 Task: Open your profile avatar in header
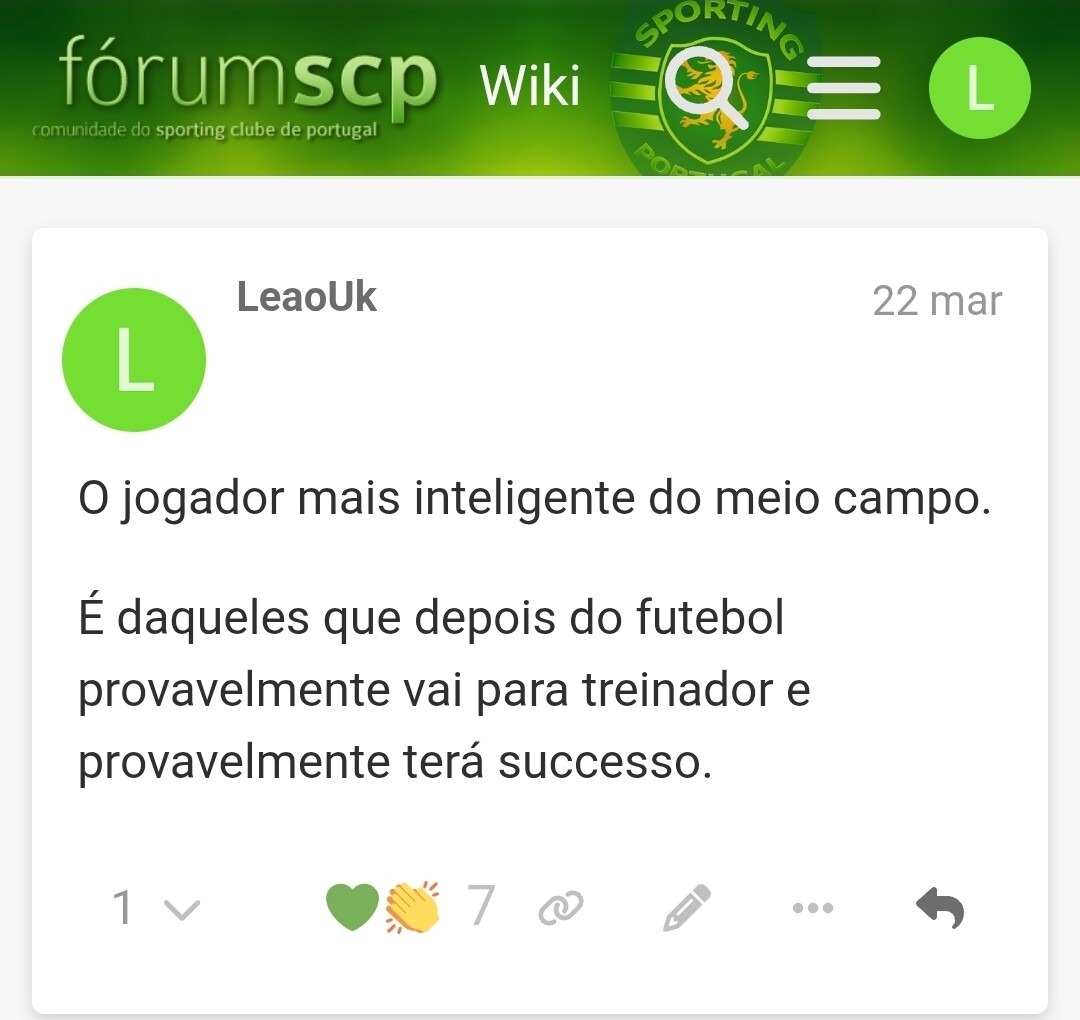coord(979,88)
